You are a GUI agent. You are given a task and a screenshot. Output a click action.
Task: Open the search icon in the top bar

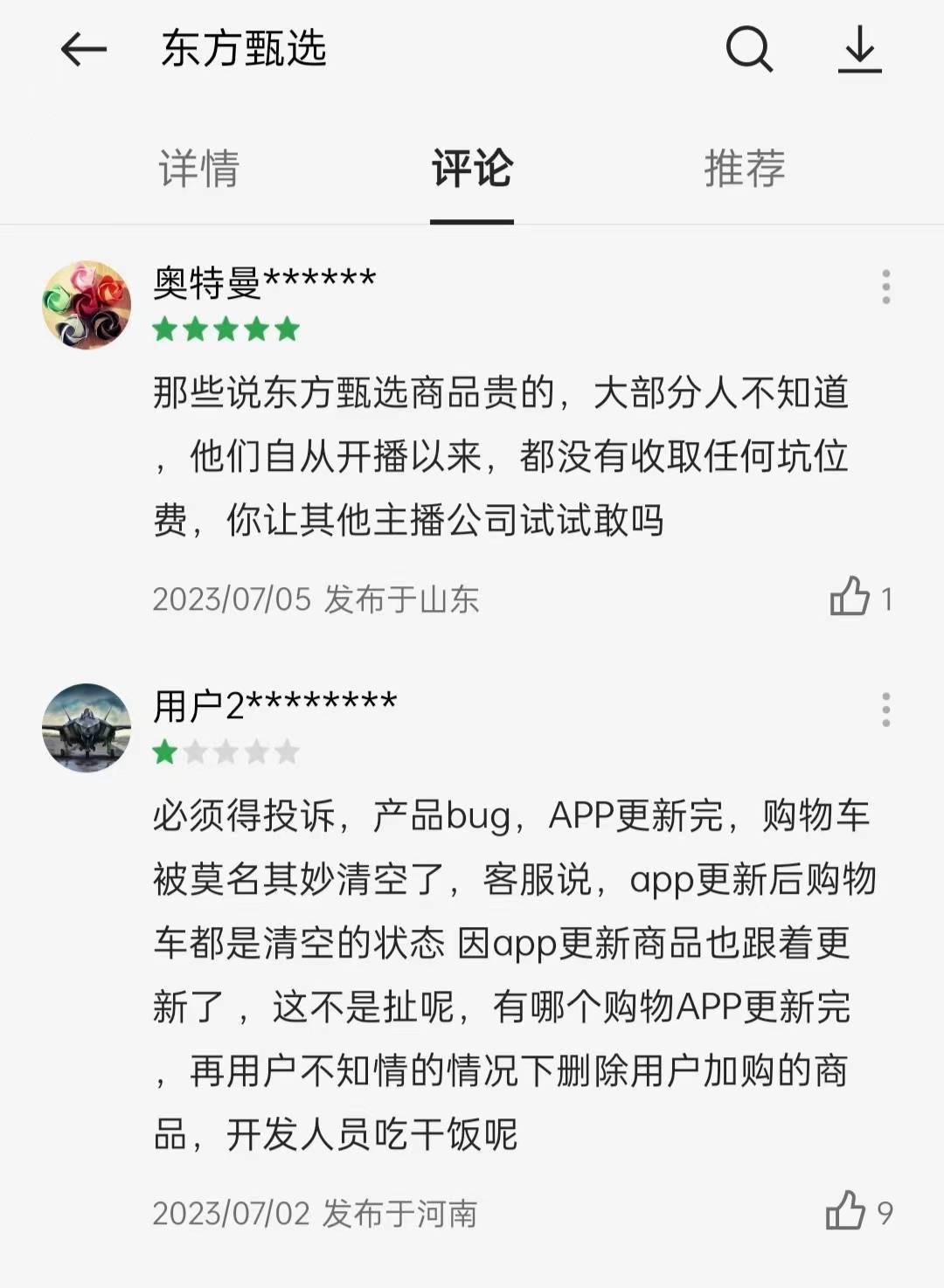tap(749, 49)
